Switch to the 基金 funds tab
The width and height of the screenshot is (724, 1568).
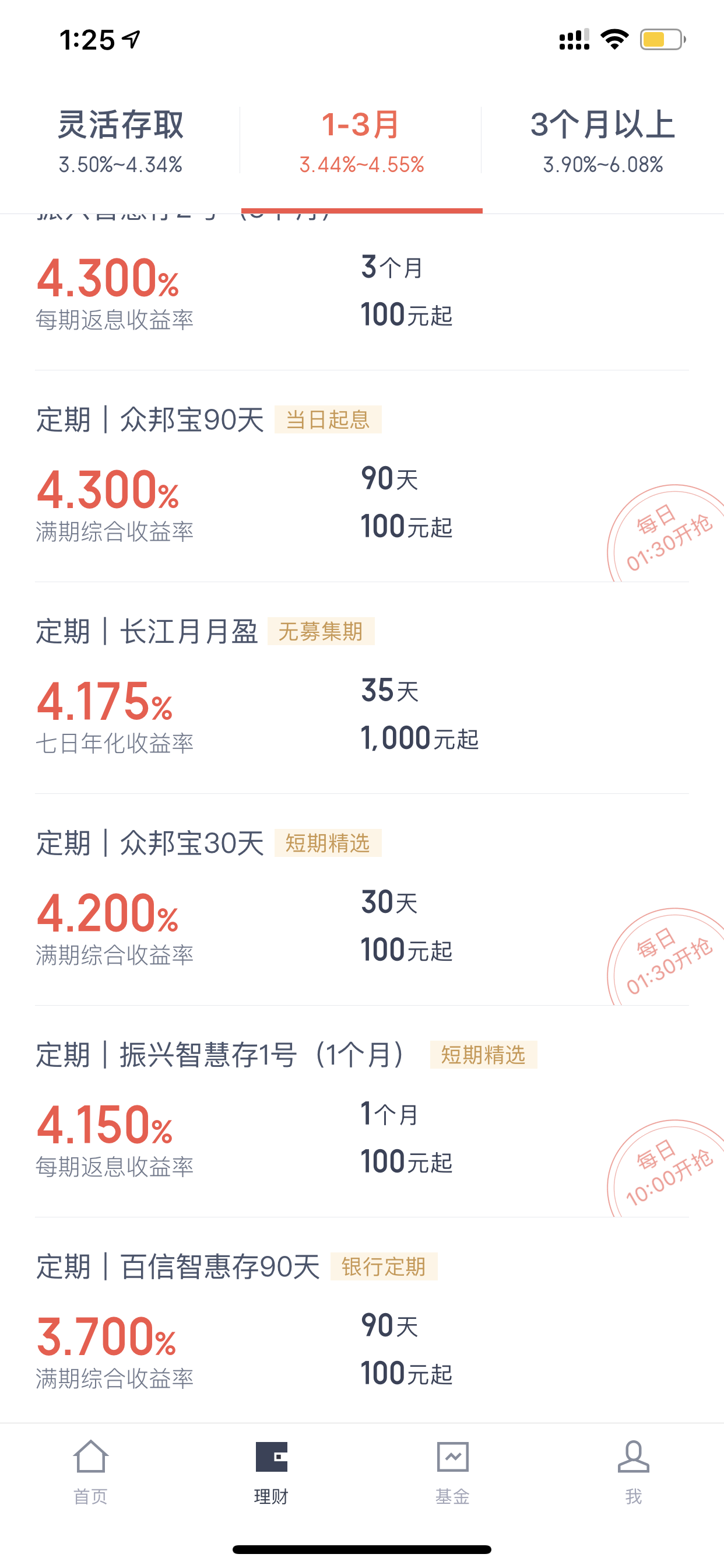453,1471
